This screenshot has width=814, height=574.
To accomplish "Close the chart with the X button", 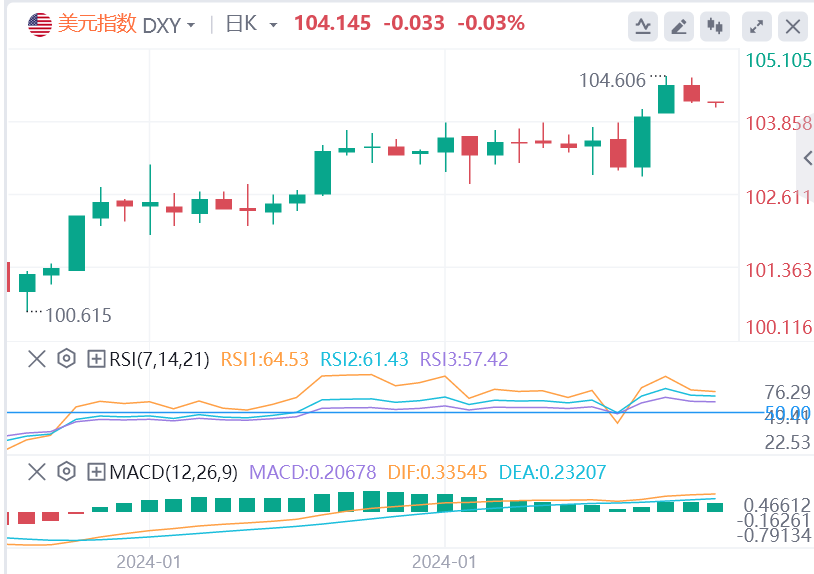I will [793, 27].
